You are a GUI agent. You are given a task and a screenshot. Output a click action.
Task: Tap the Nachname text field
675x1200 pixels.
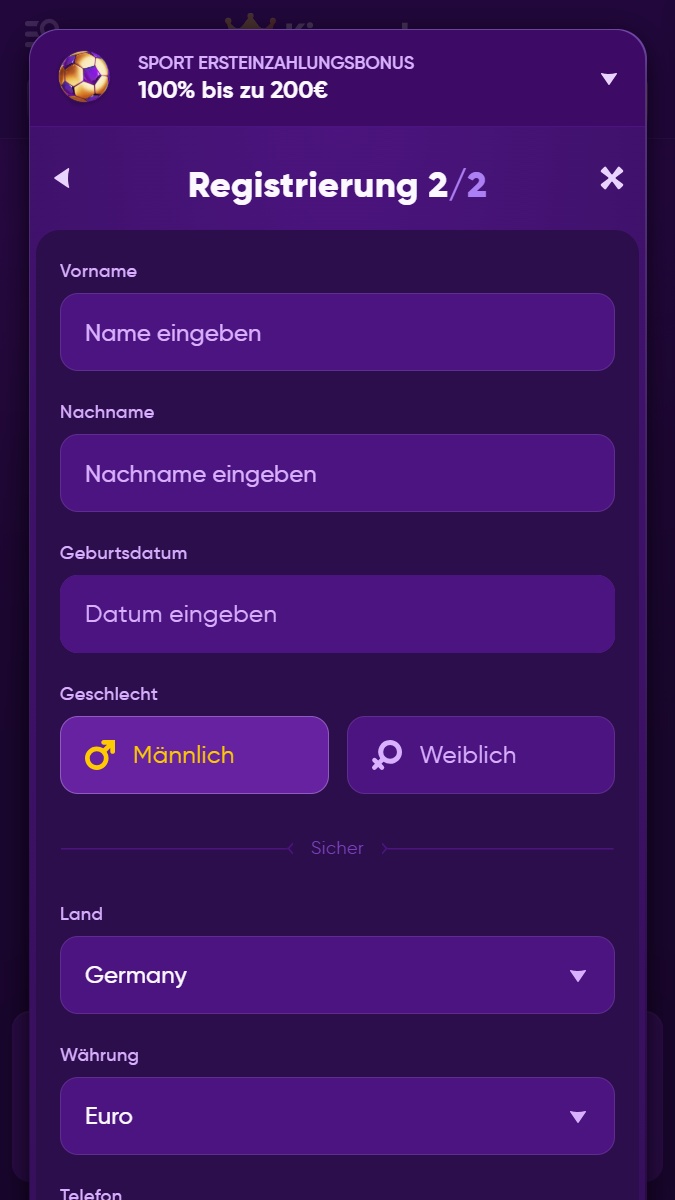coord(337,473)
